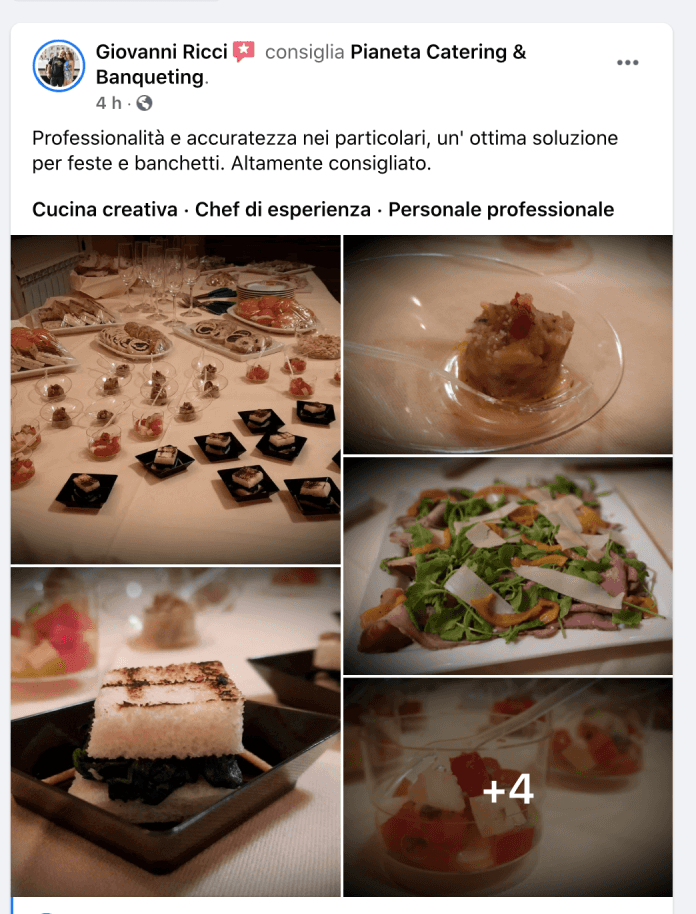The height and width of the screenshot is (914, 696).
Task: Open the post's three-dot options menu
Action: click(627, 63)
